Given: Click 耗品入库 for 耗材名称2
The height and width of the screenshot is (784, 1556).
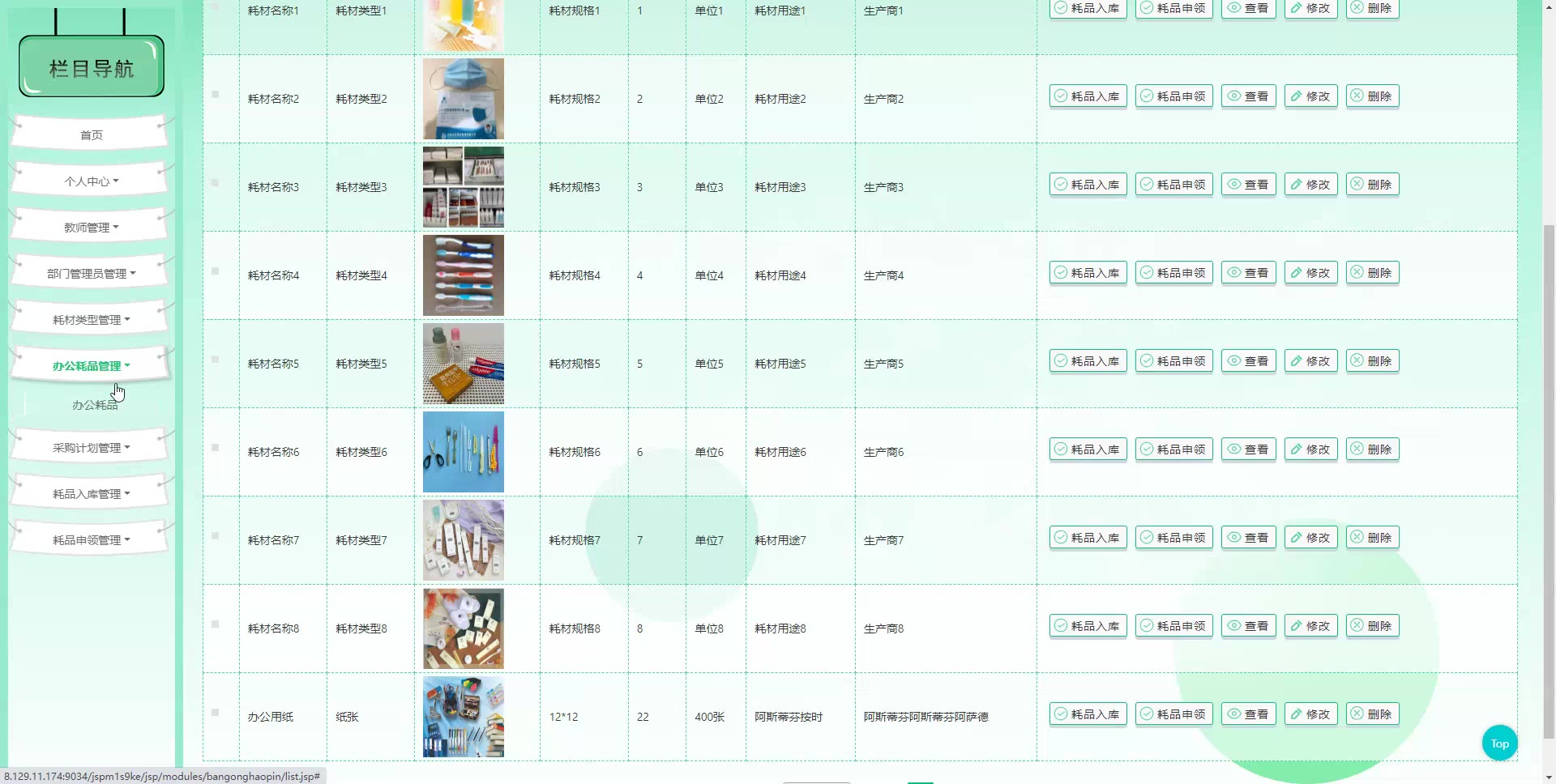Looking at the screenshot, I should tap(1088, 96).
